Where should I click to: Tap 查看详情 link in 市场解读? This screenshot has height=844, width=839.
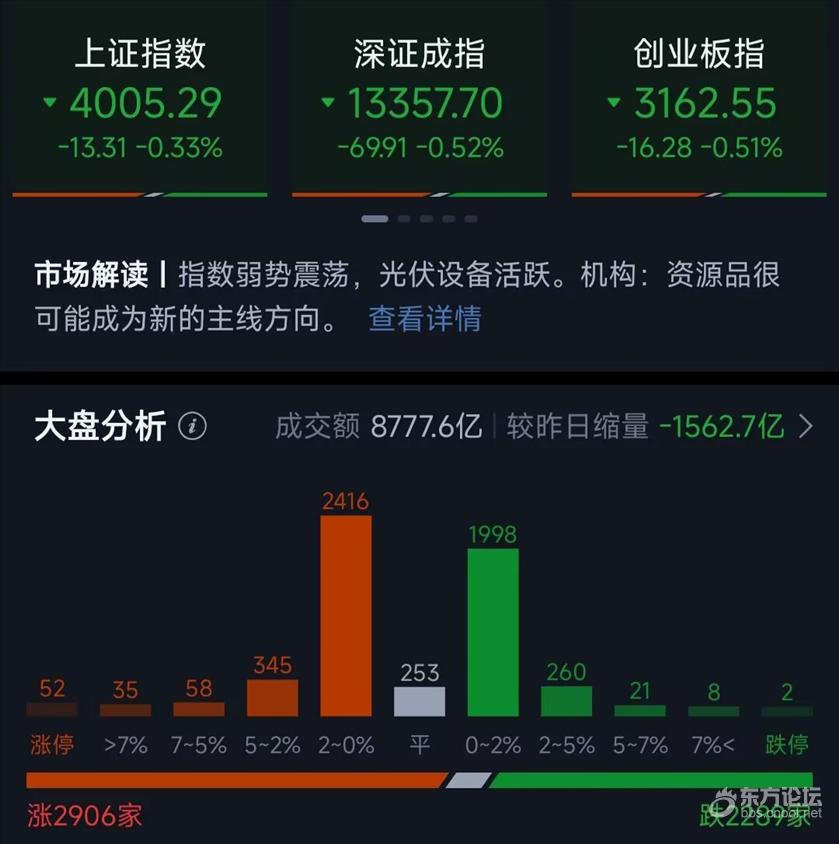click(x=425, y=319)
